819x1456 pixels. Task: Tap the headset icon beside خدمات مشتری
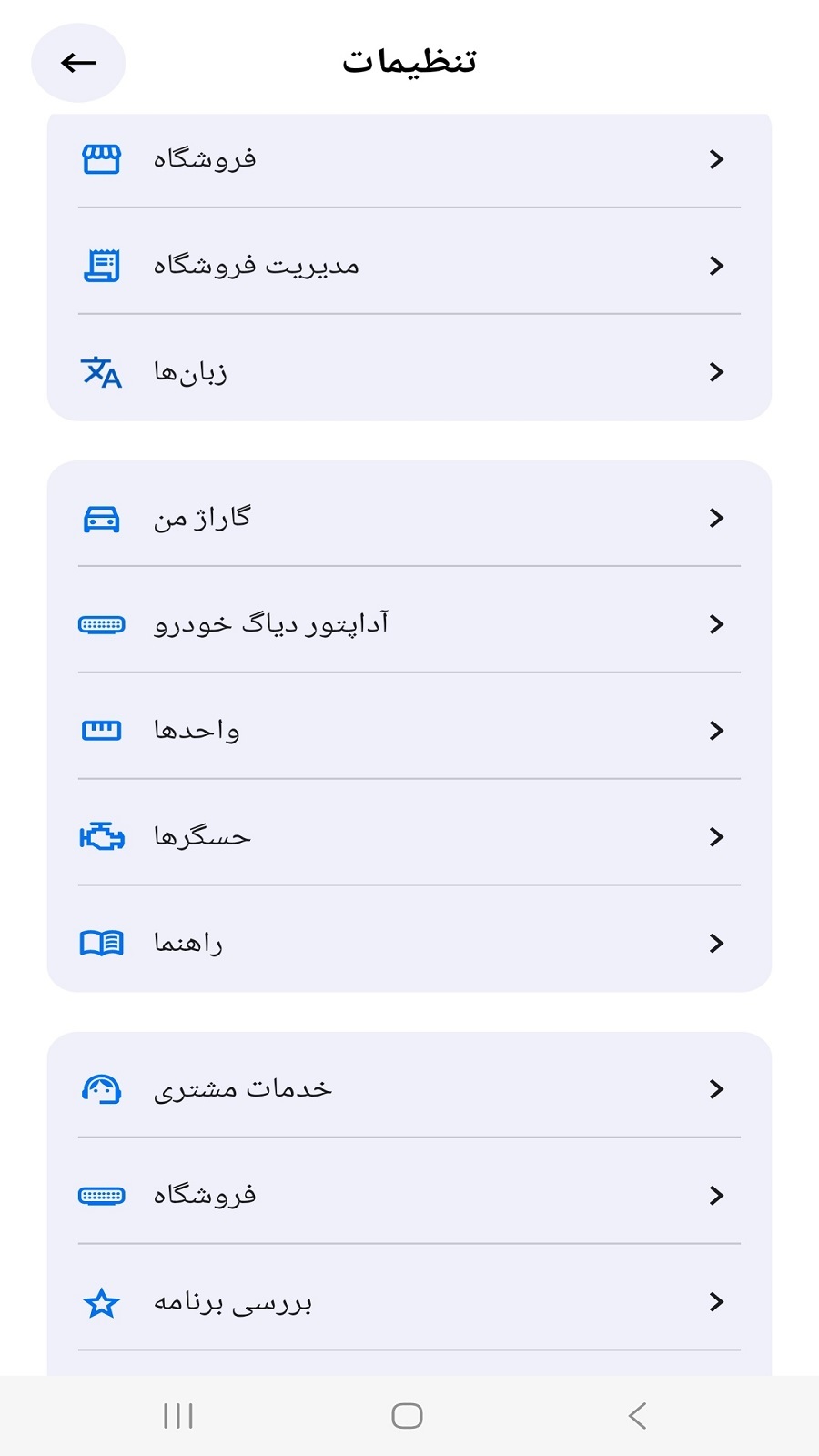pos(102,1089)
